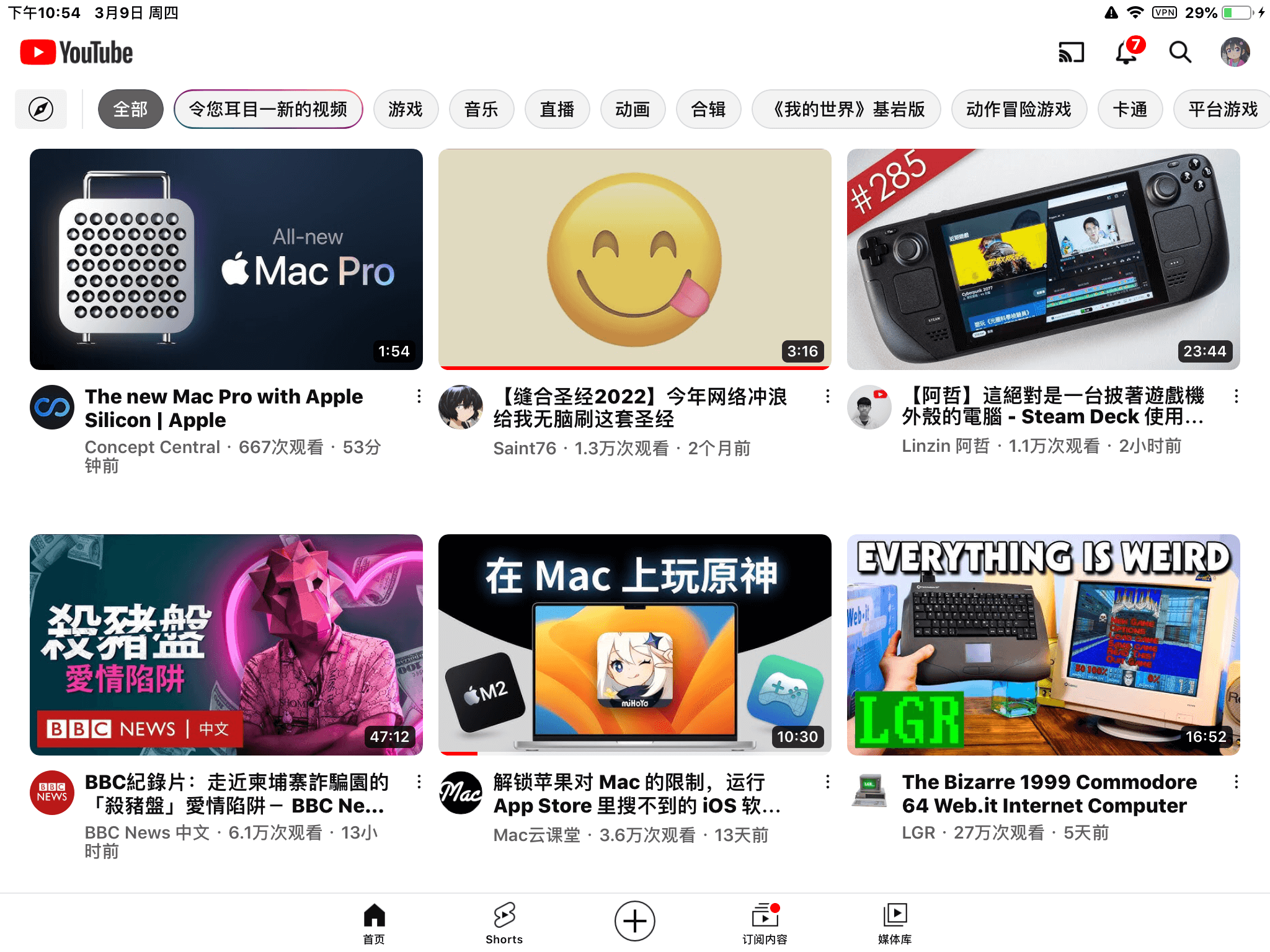This screenshot has width=1270, height=952.
Task: Select the 游戏 filter chip
Action: pos(406,110)
